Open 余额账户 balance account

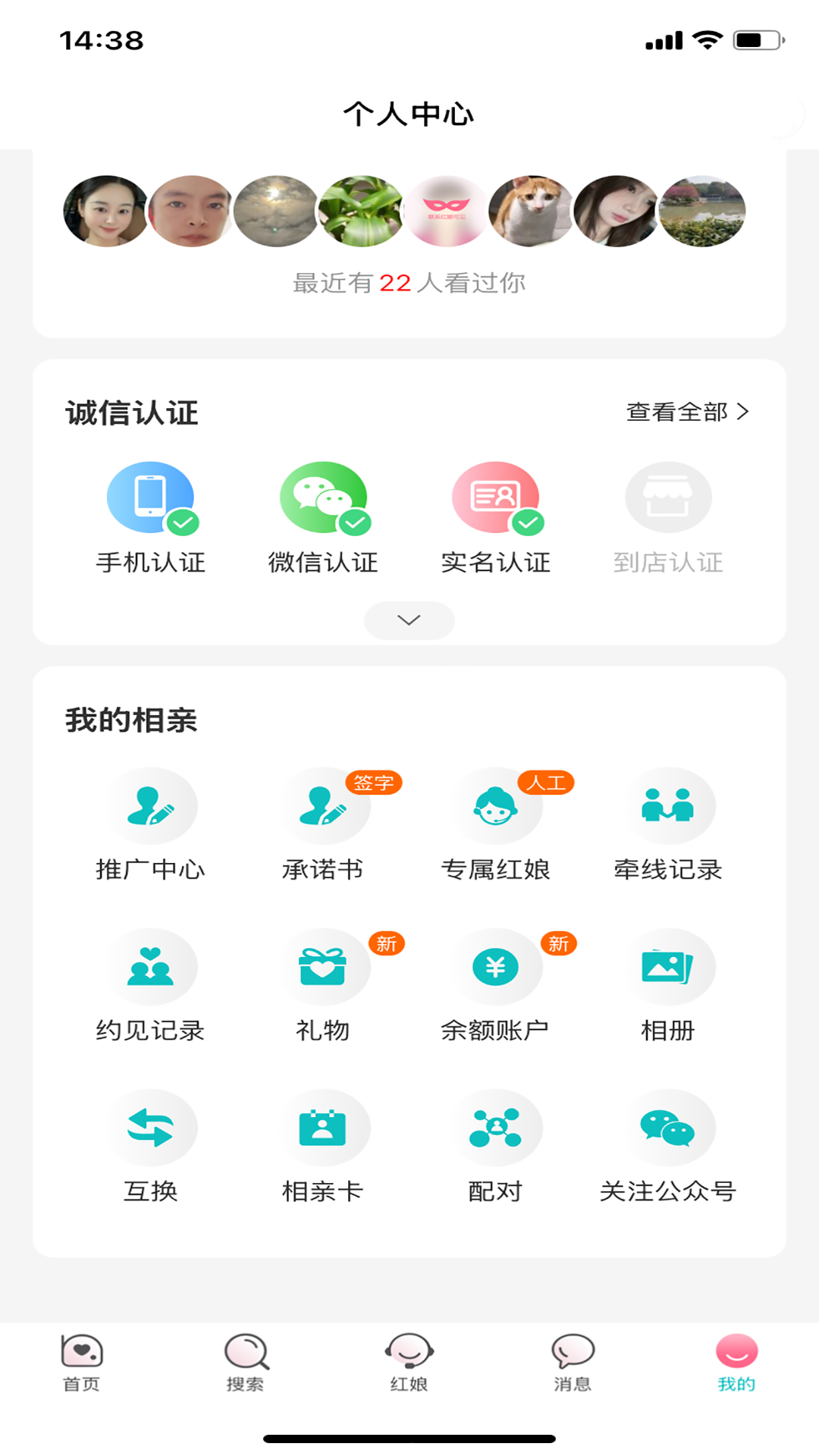[497, 966]
